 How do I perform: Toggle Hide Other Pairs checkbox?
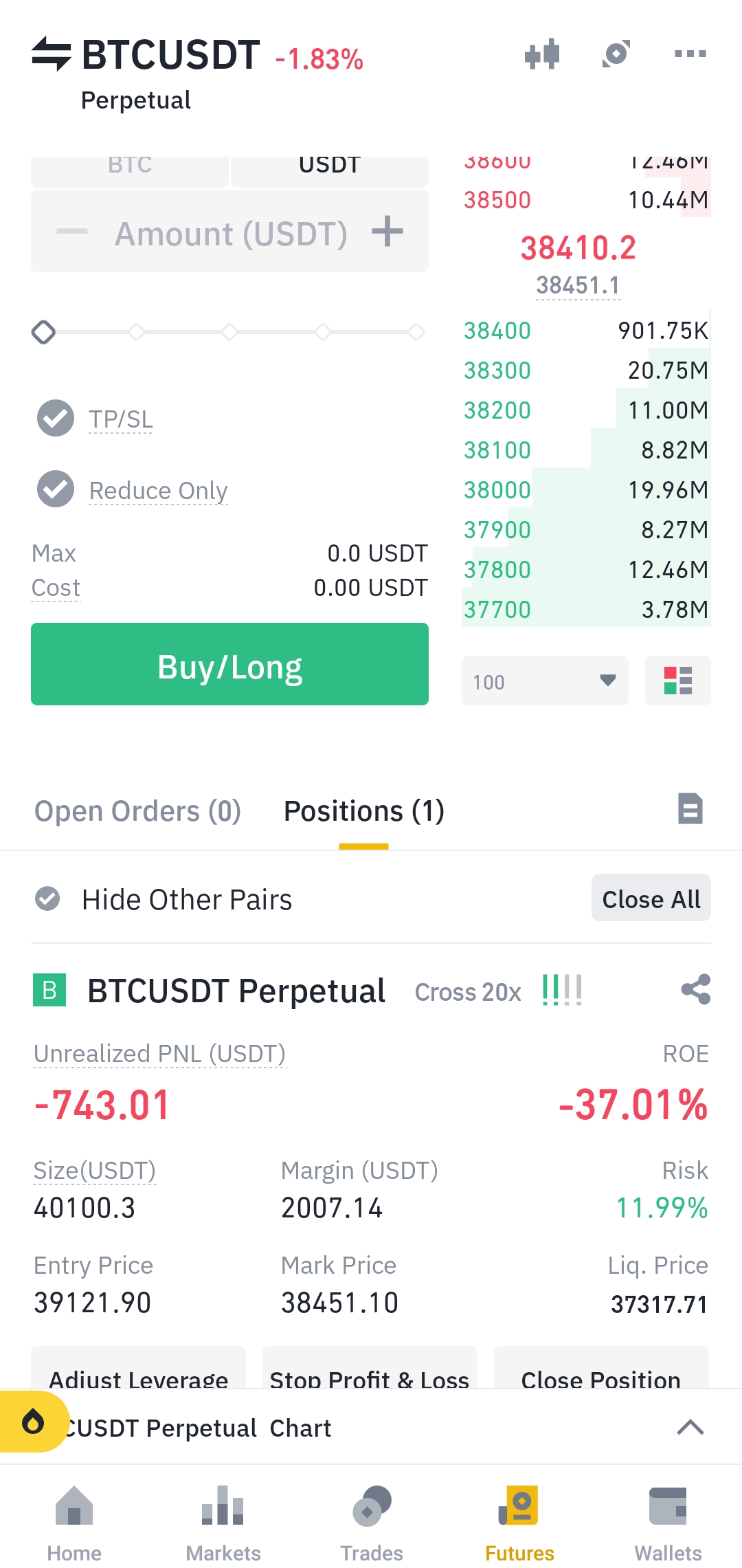(x=48, y=898)
